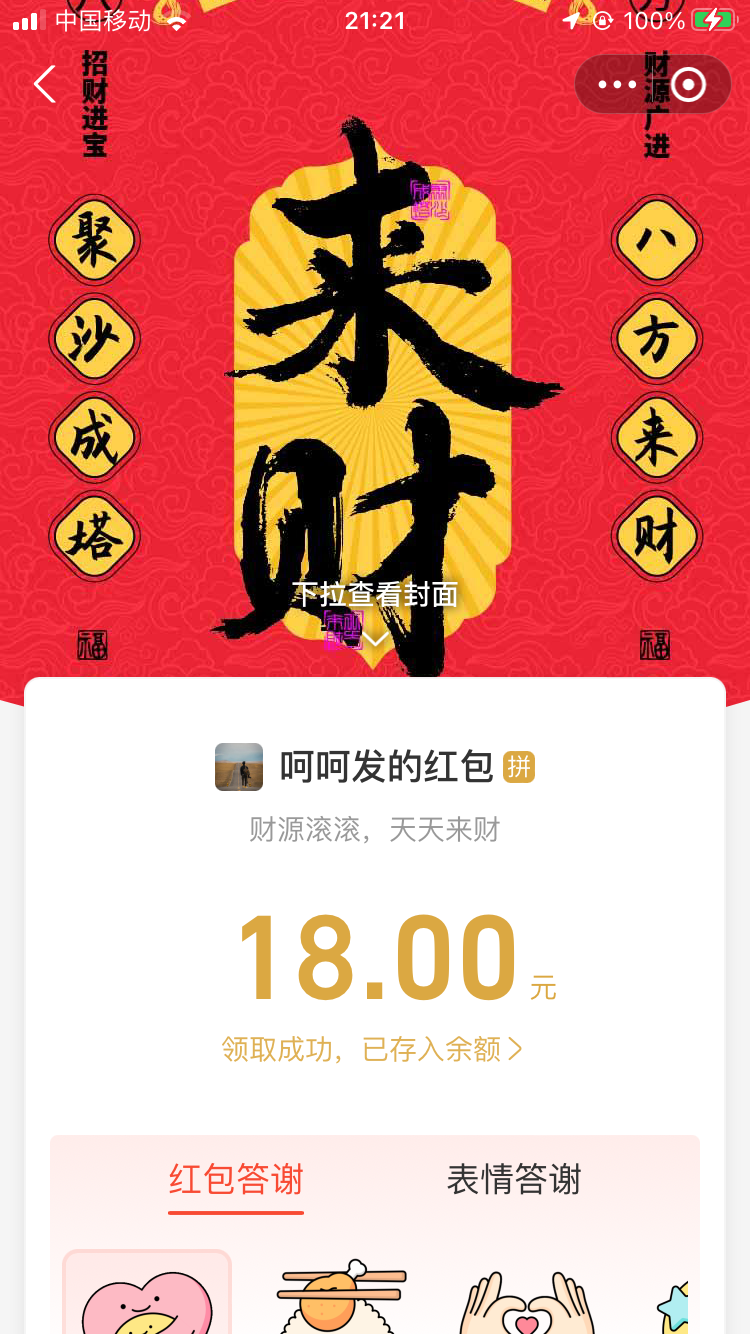Switch to the 红包答谢 tab
The image size is (750, 1334).
(236, 1180)
